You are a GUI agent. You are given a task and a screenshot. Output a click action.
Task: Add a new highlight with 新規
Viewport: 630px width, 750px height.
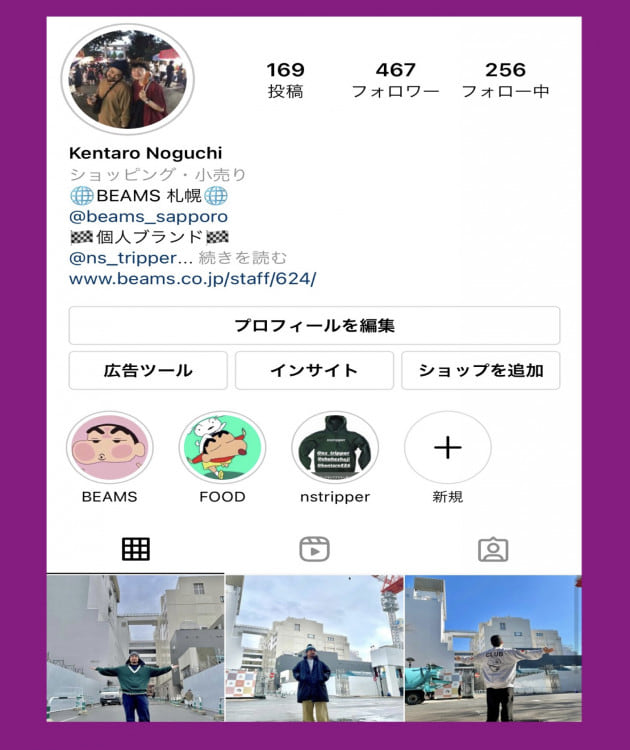click(x=447, y=448)
